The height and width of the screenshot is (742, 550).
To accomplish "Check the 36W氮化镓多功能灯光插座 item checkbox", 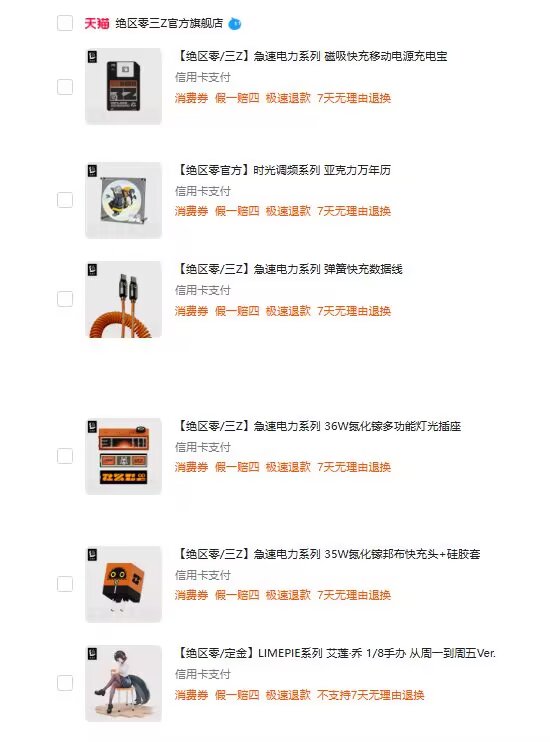I will pos(65,456).
